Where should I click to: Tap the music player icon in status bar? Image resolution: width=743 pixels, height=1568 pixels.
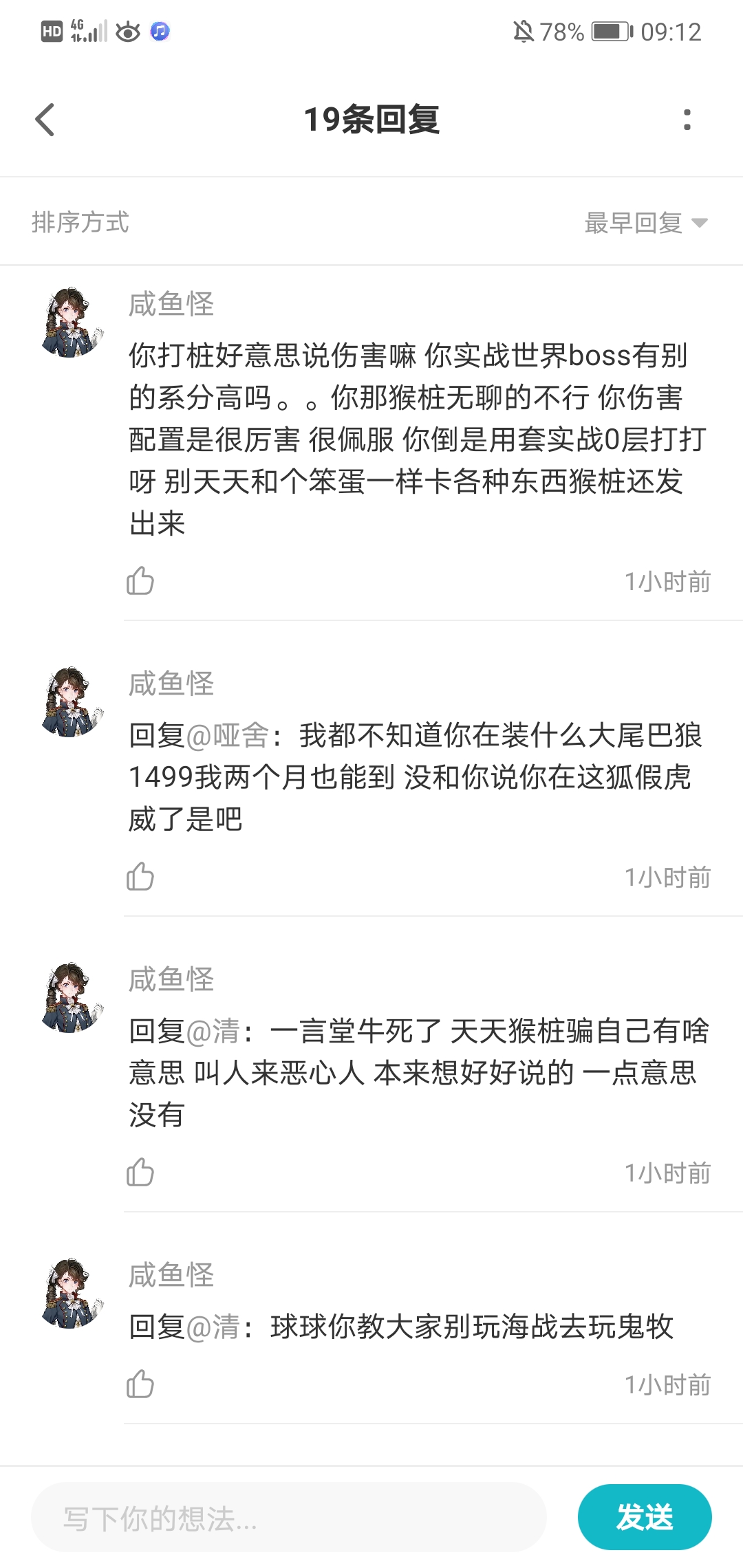tap(160, 30)
